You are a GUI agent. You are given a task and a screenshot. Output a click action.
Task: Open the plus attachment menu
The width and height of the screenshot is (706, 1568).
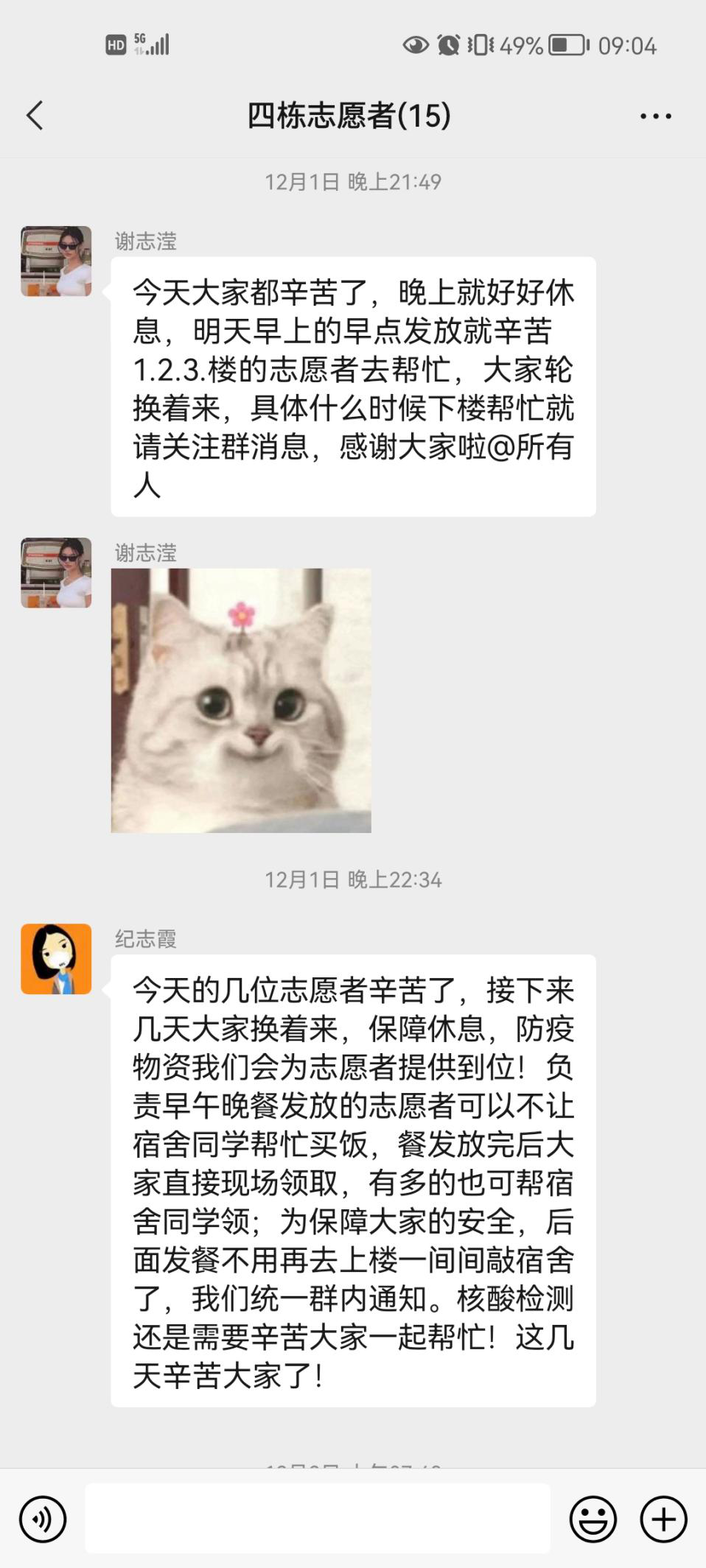pyautogui.click(x=663, y=1519)
